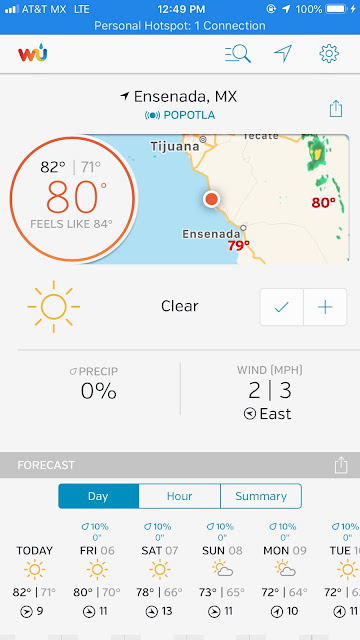The height and width of the screenshot is (640, 360).
Task: Open the FRI 06 daily forecast
Action: coord(97,570)
